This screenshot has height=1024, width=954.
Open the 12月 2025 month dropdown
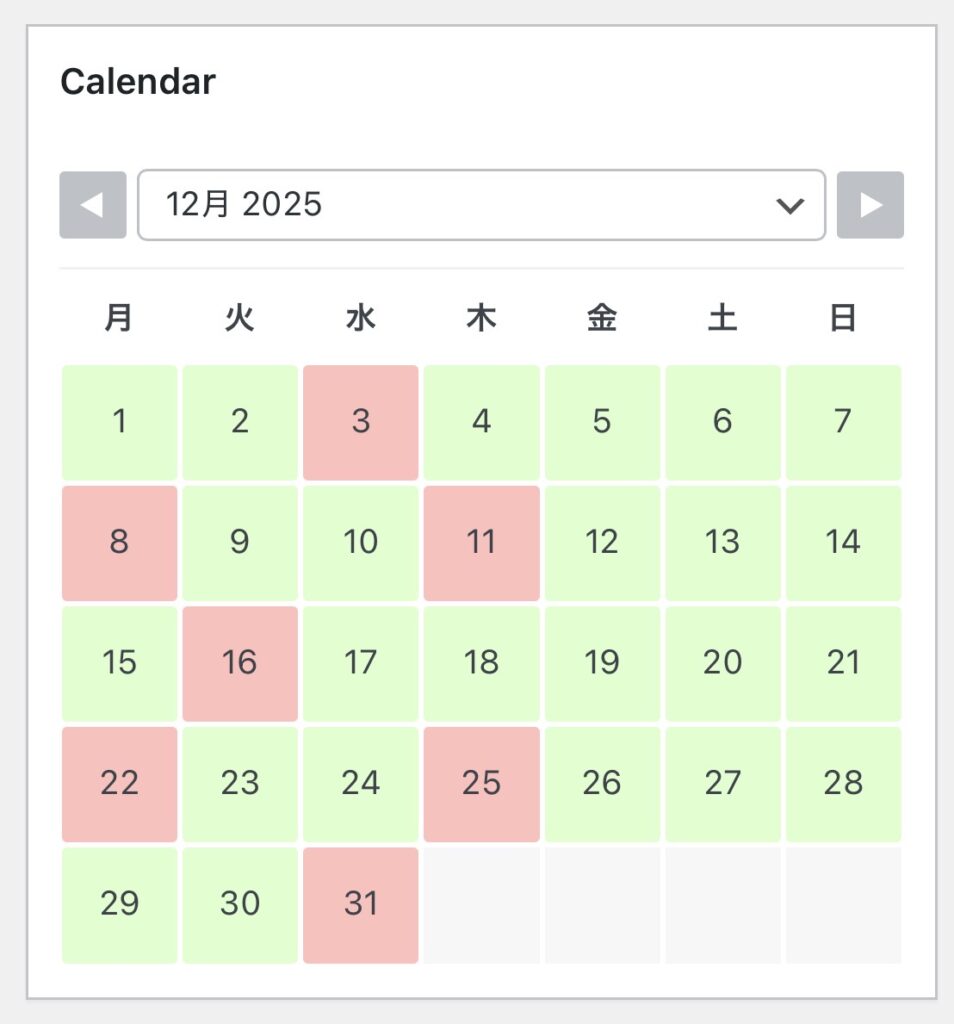(x=481, y=205)
